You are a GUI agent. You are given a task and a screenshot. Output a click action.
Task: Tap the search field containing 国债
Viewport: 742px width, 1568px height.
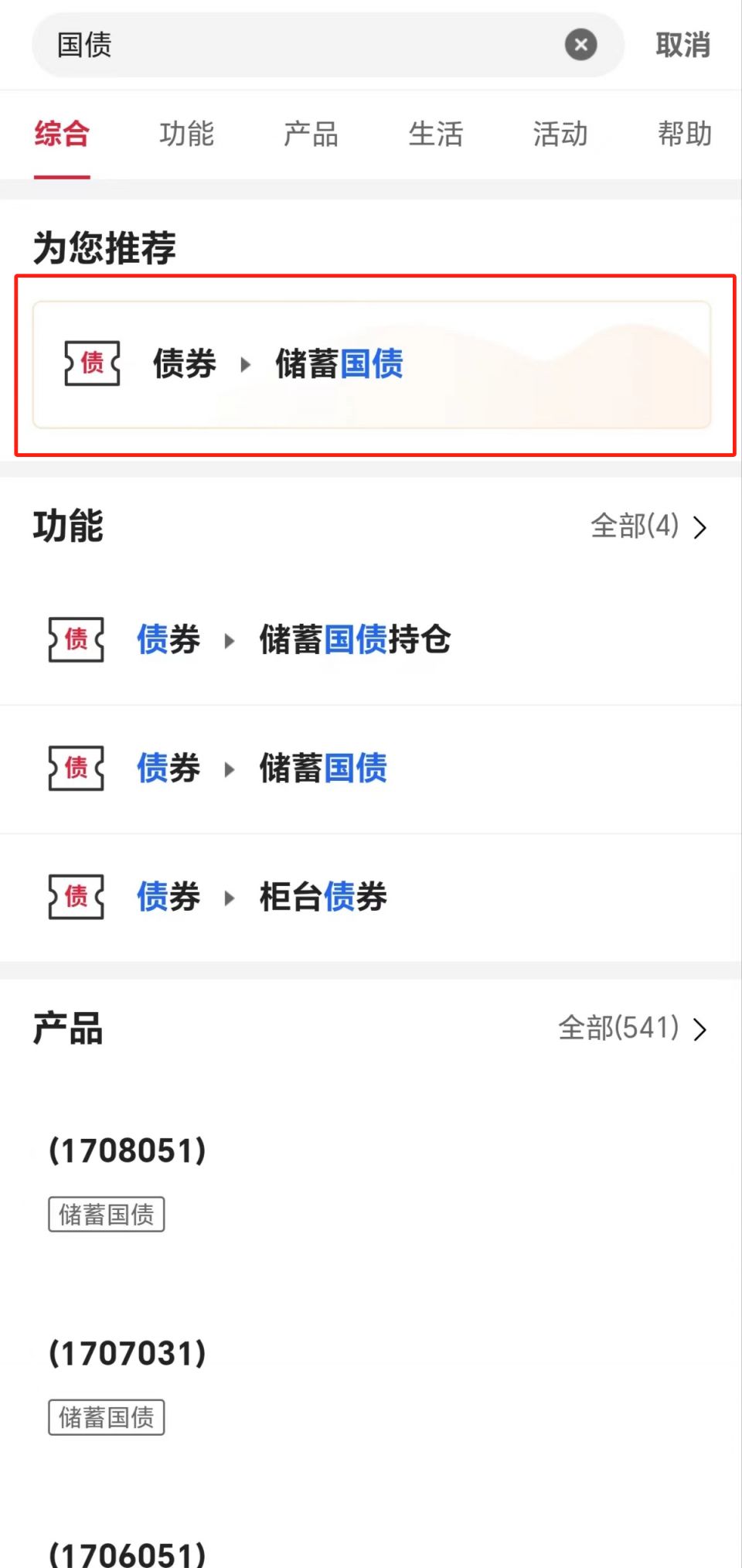coord(328,45)
